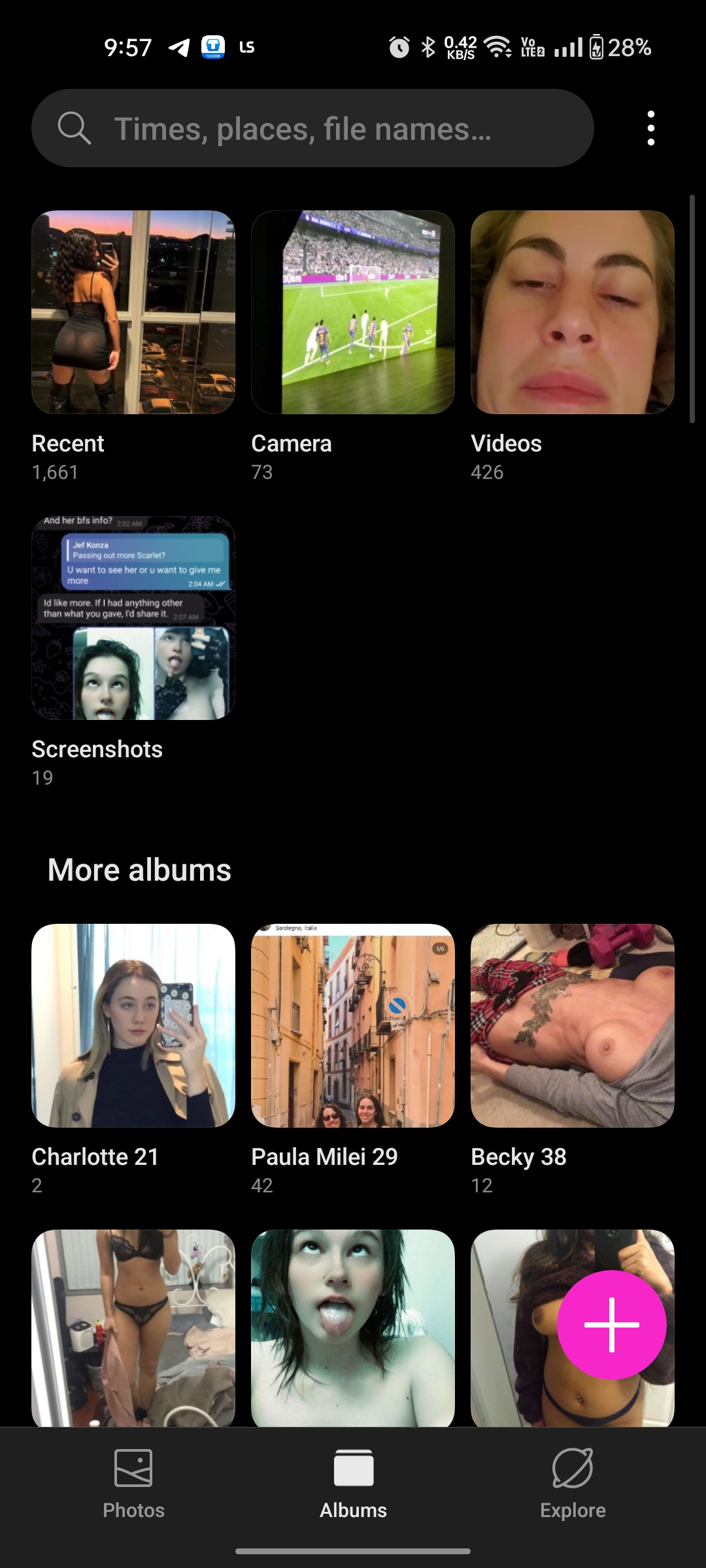706x1568 pixels.
Task: Open the Screenshots album
Action: [x=133, y=618]
